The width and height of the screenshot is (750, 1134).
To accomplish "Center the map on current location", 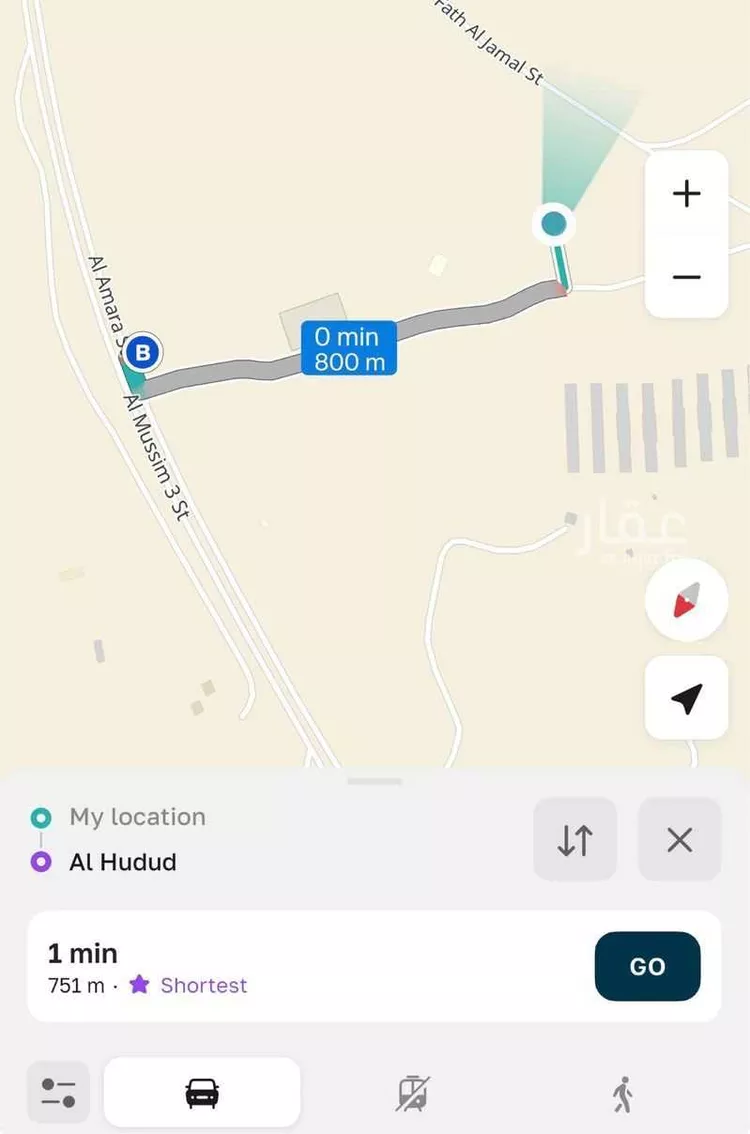I will (686, 698).
